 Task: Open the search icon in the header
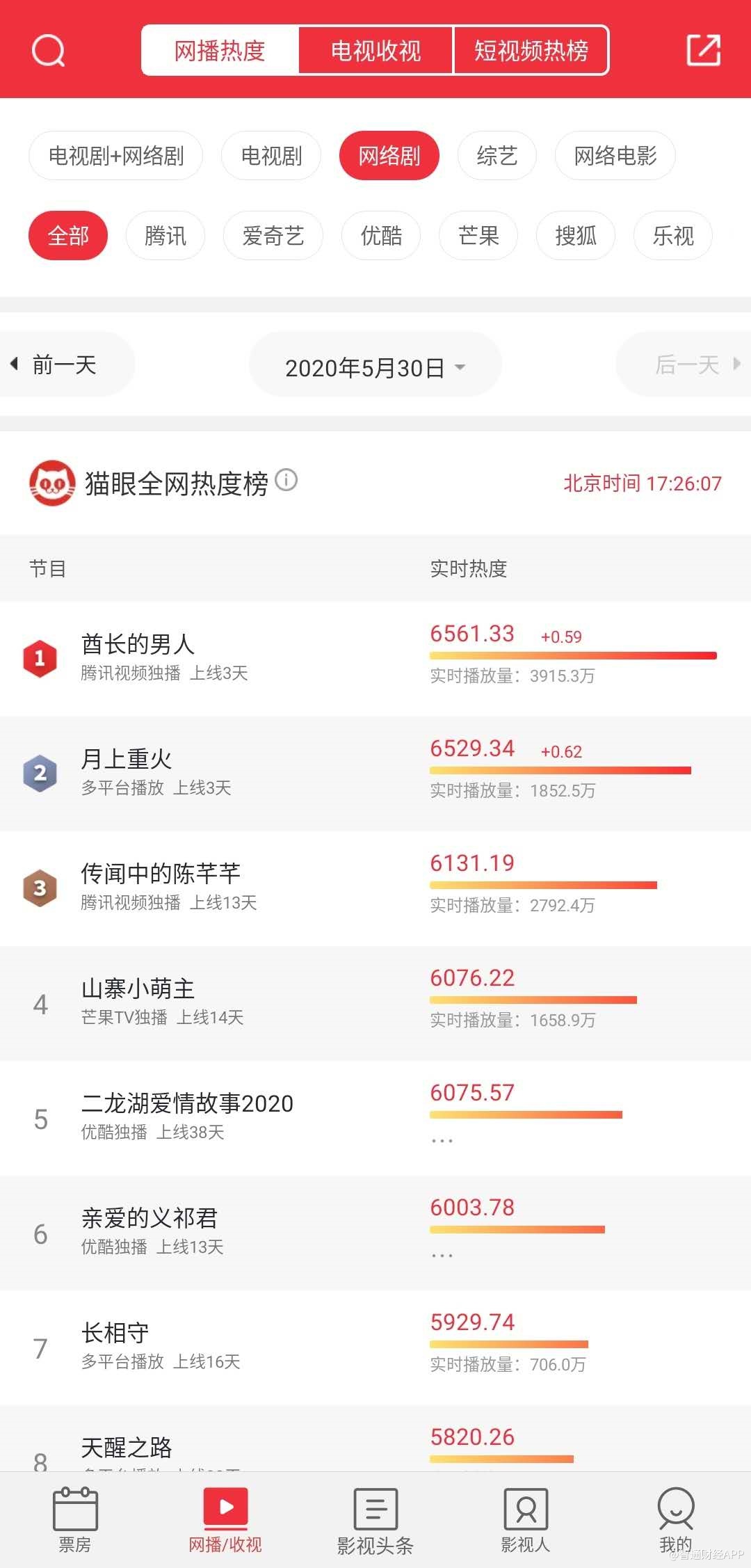click(48, 50)
